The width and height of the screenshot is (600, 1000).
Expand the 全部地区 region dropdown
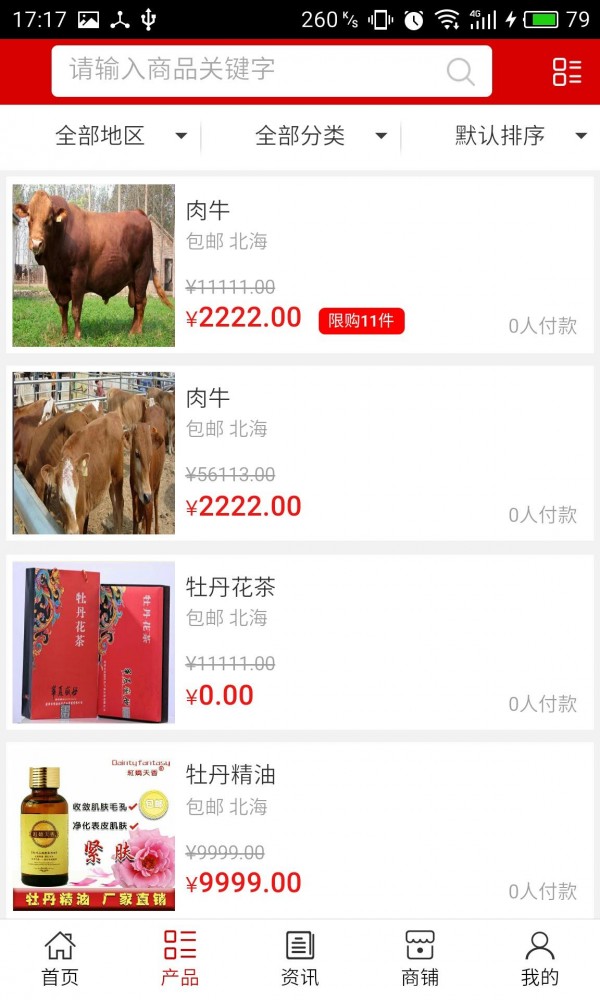[x=120, y=136]
